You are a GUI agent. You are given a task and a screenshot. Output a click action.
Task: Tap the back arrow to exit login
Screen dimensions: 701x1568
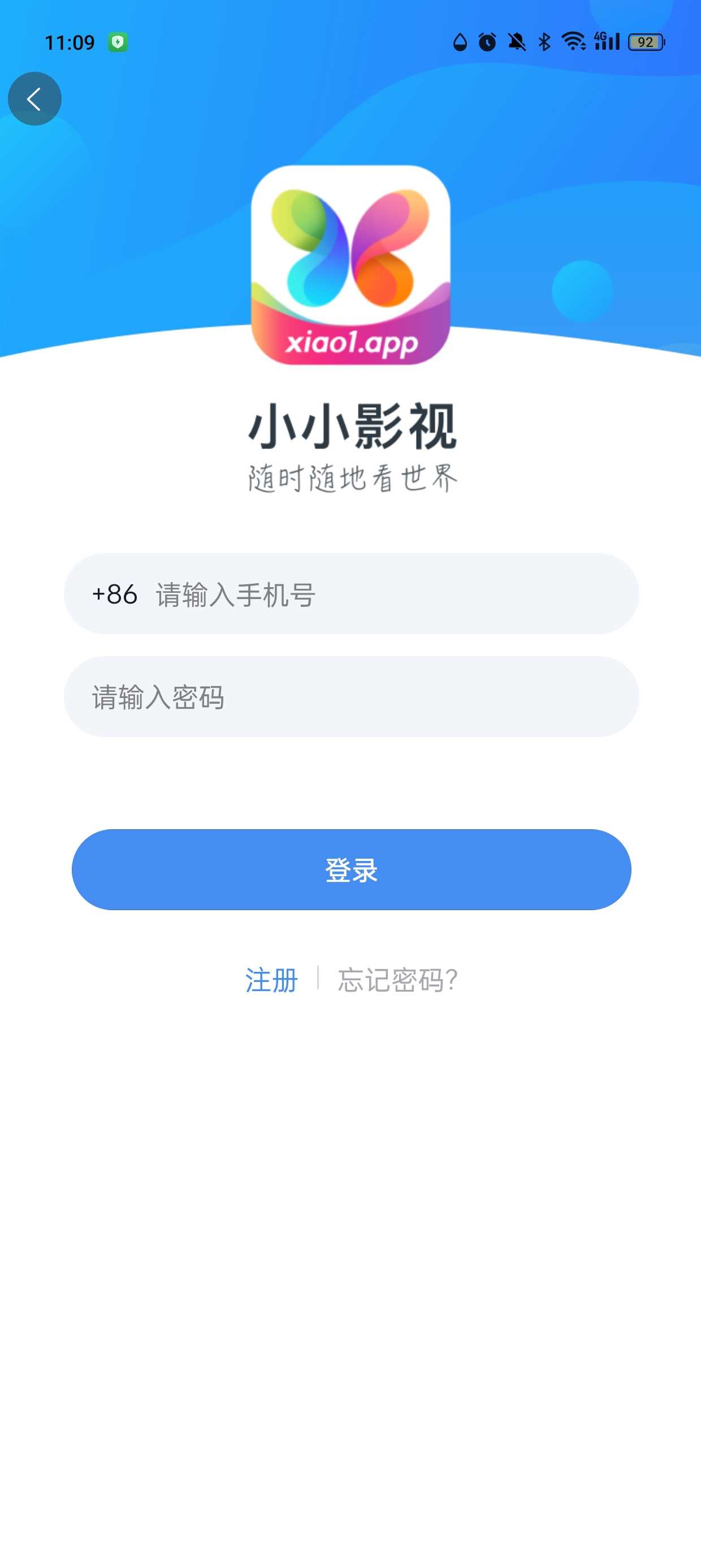[x=34, y=98]
